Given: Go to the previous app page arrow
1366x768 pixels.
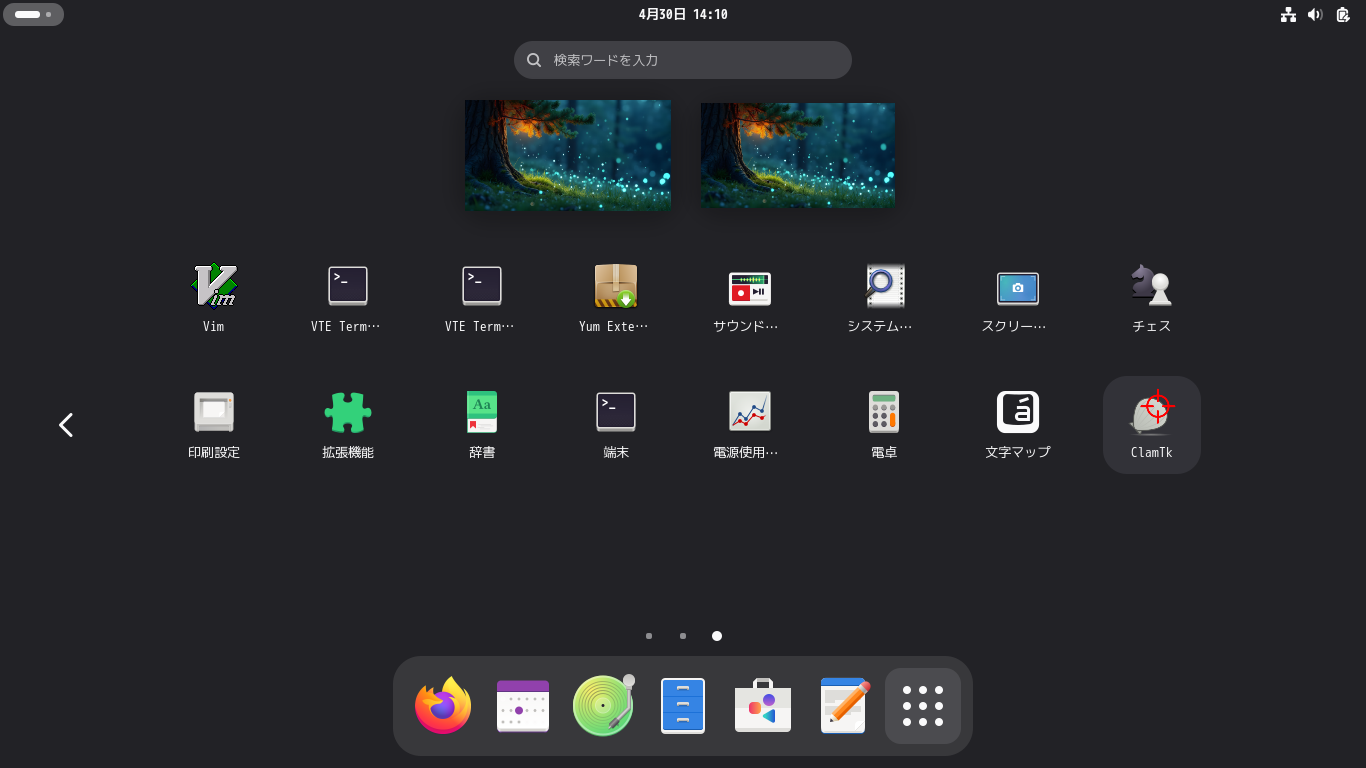Looking at the screenshot, I should pyautogui.click(x=66, y=425).
